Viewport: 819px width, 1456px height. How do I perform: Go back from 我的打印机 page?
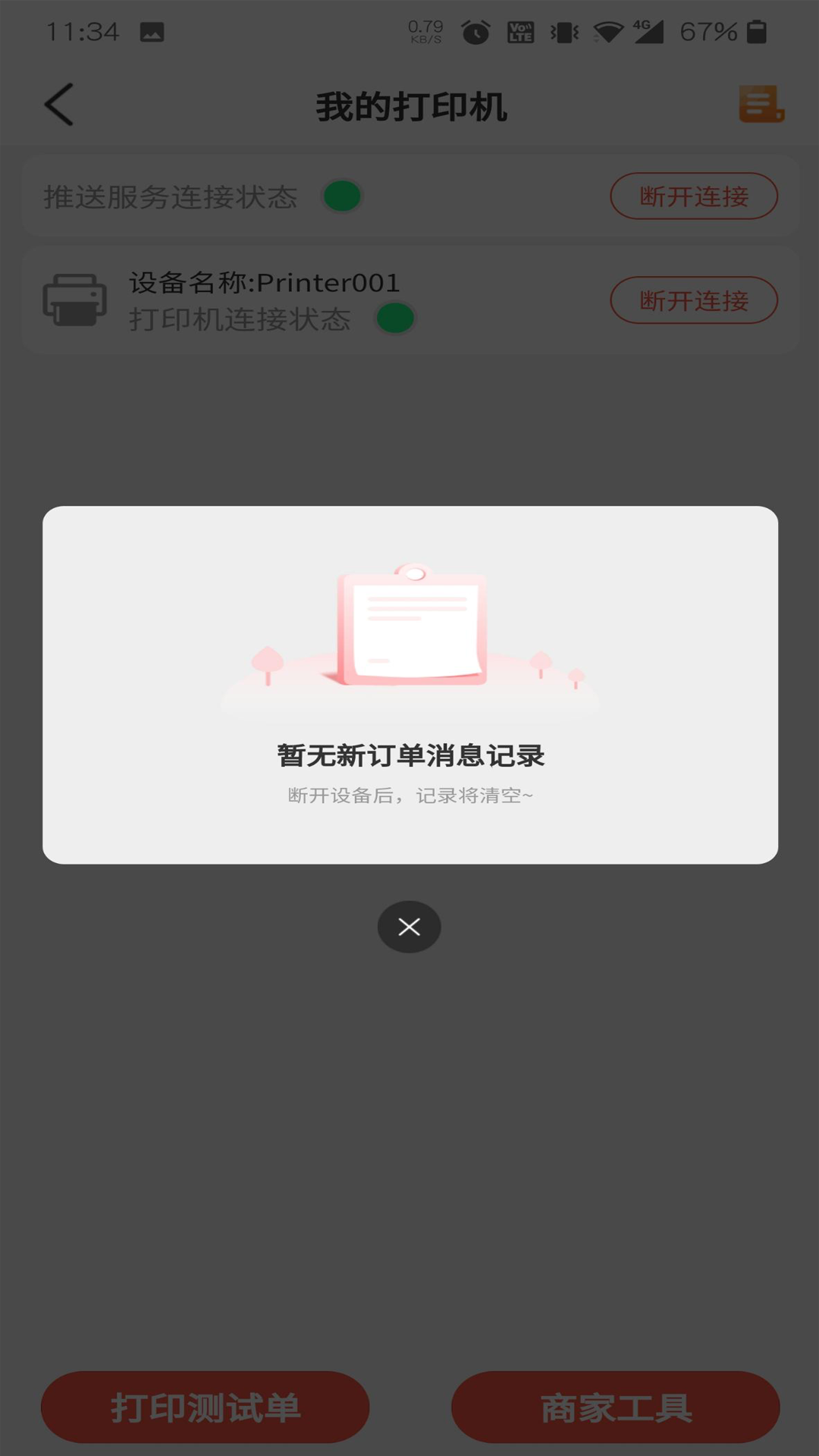pyautogui.click(x=59, y=105)
